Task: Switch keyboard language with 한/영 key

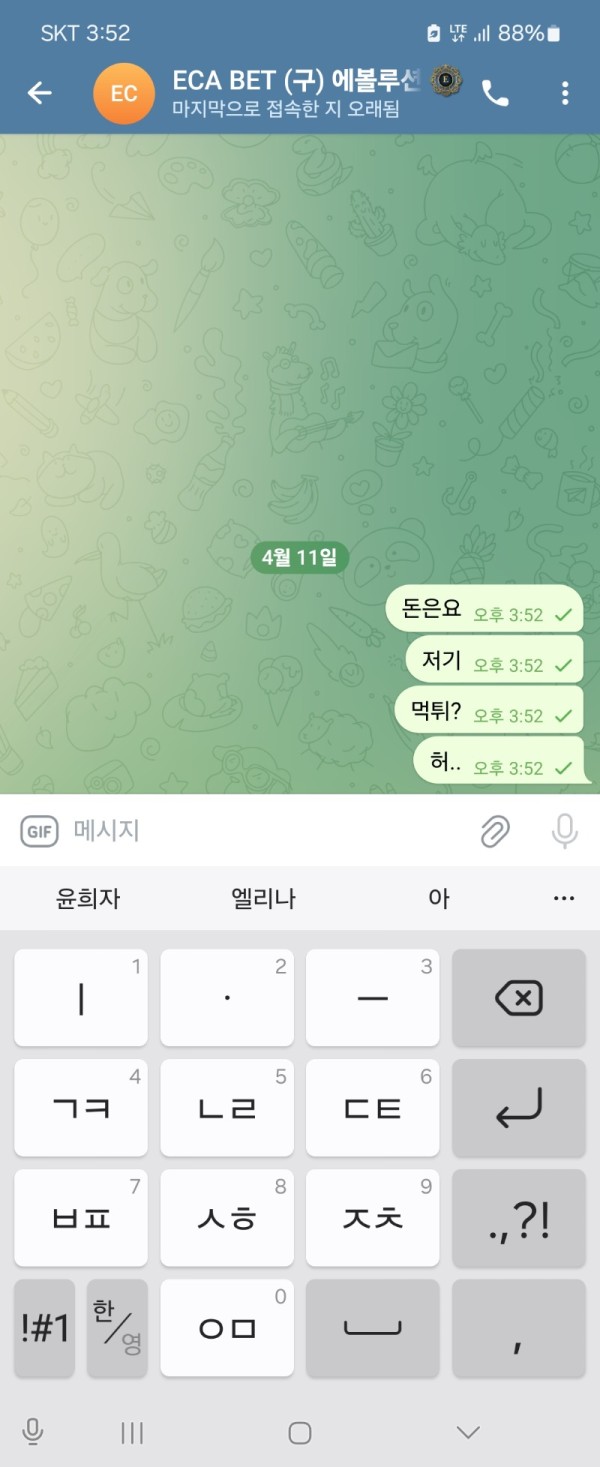Action: pyautogui.click(x=117, y=1327)
